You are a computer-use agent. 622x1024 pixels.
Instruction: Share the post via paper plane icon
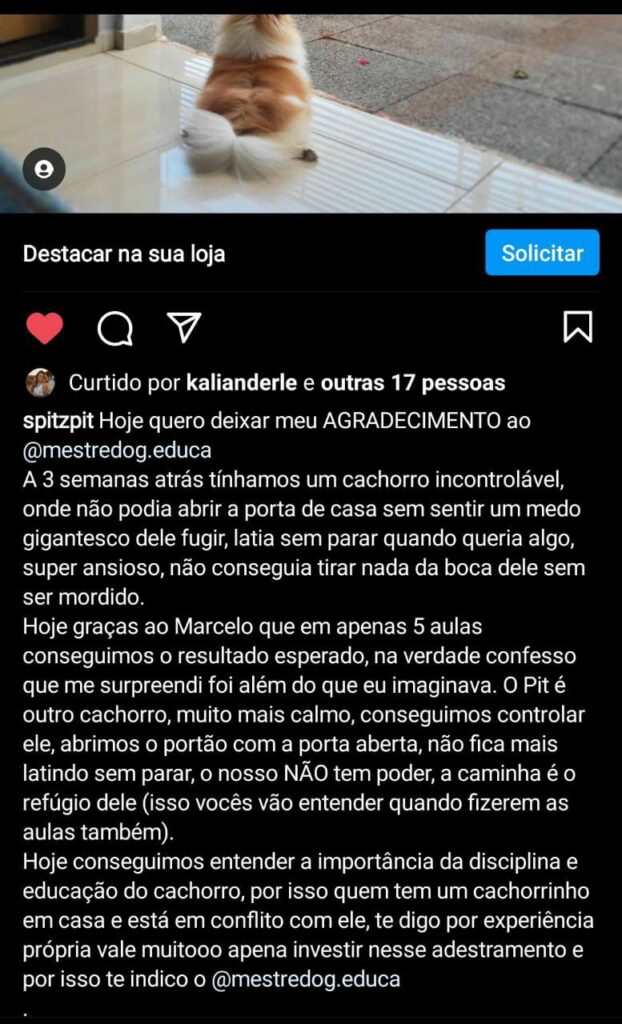point(184,327)
